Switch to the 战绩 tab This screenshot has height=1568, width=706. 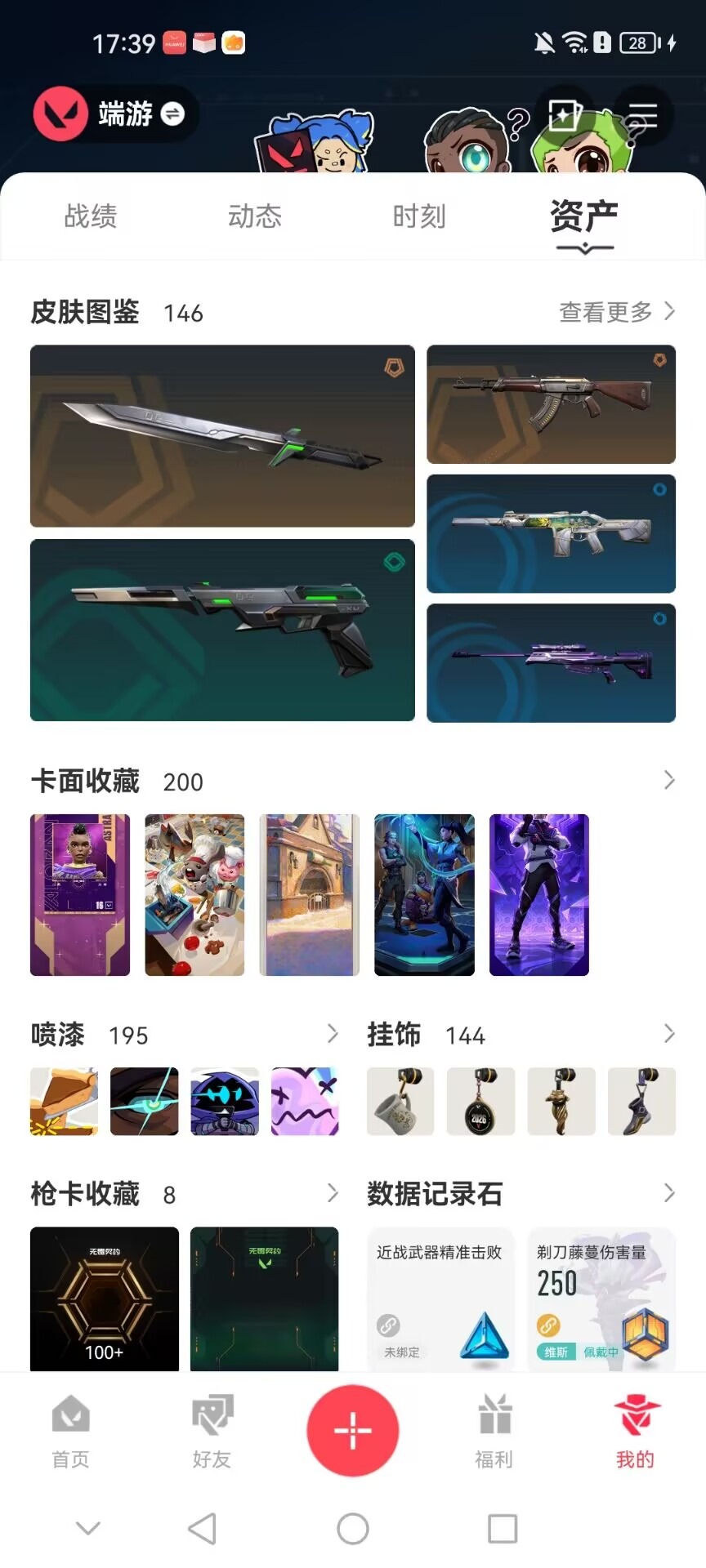pyautogui.click(x=91, y=216)
